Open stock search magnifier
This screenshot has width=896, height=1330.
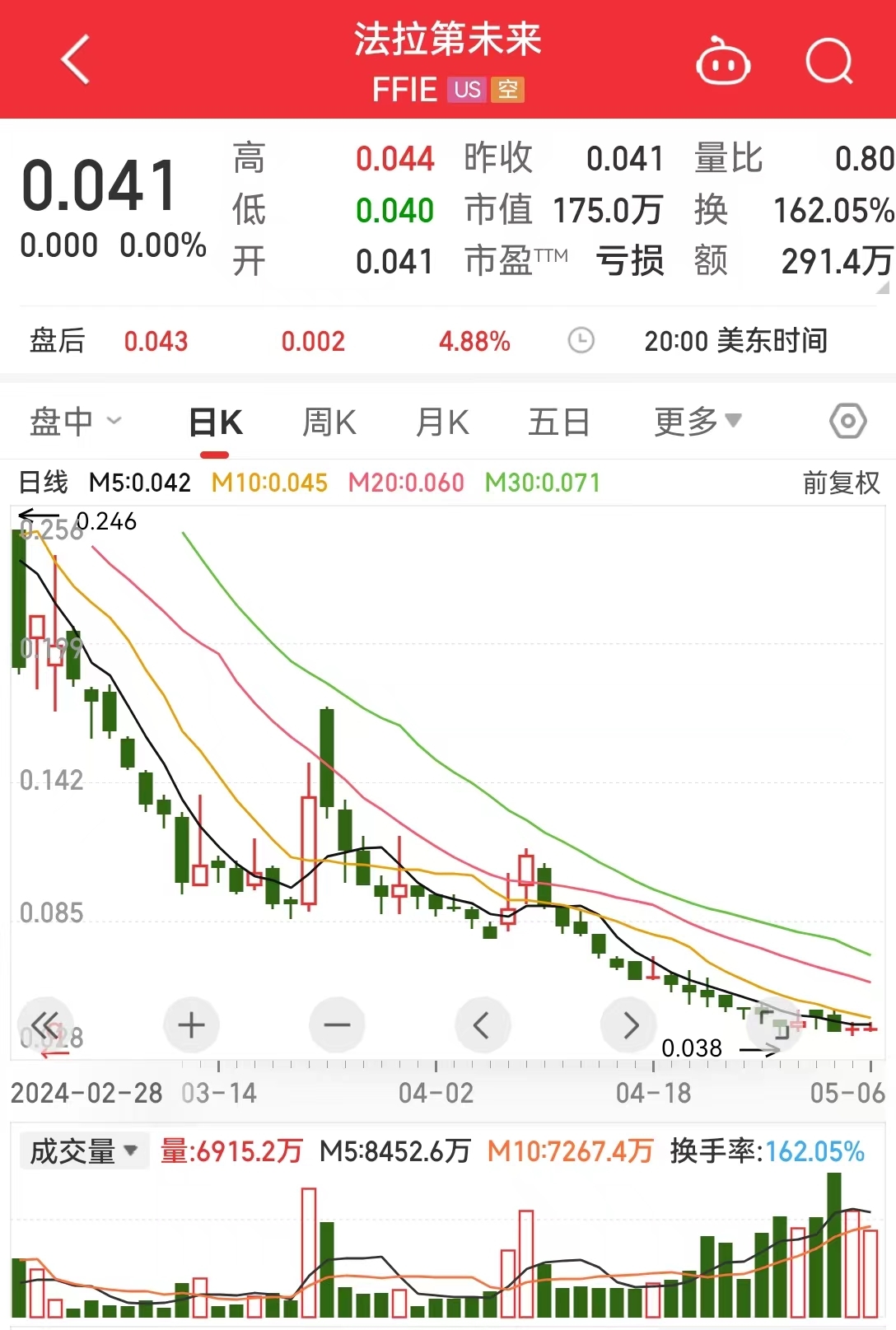(828, 62)
